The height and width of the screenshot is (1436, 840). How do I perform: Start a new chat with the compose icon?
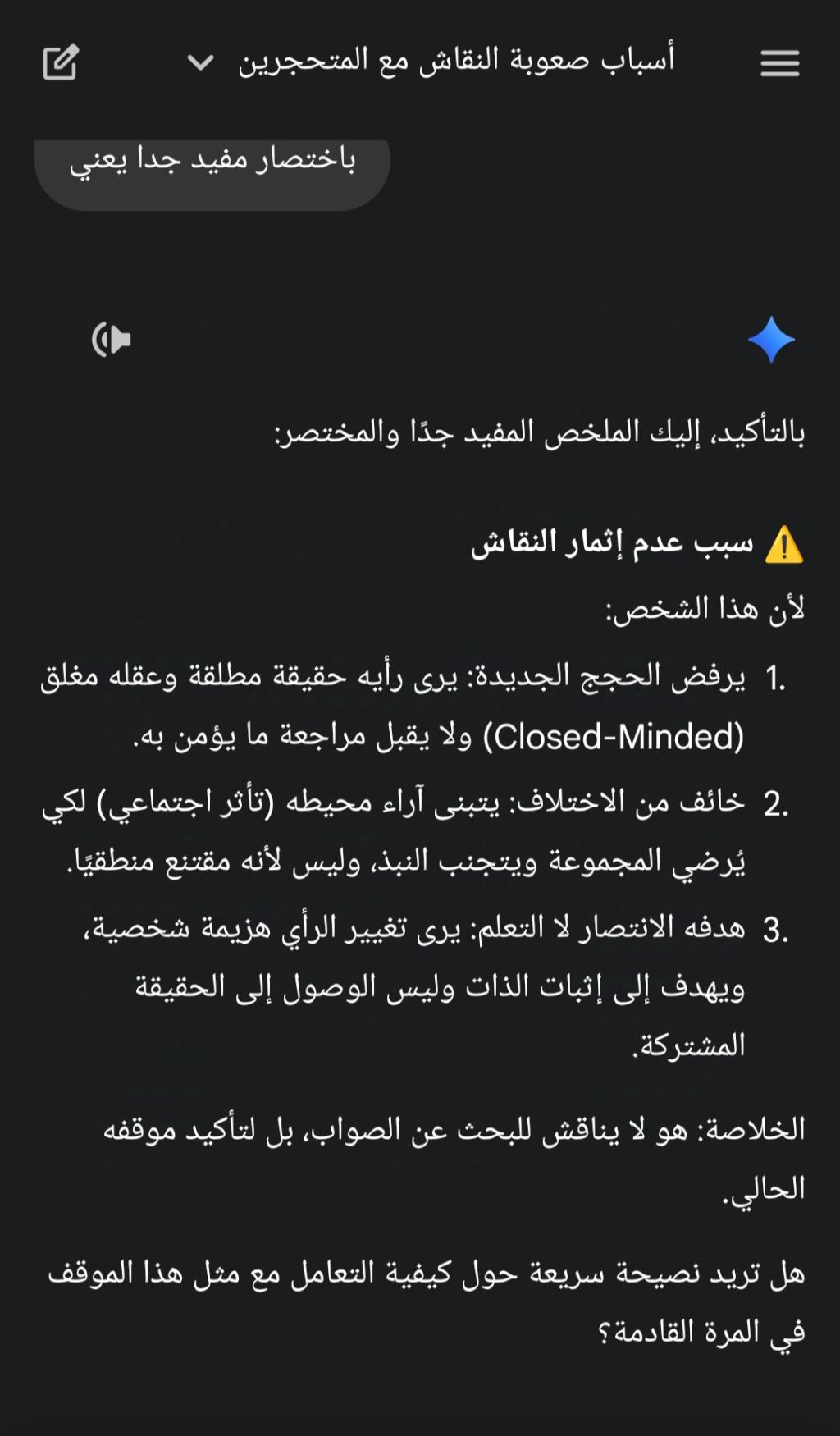(x=61, y=62)
